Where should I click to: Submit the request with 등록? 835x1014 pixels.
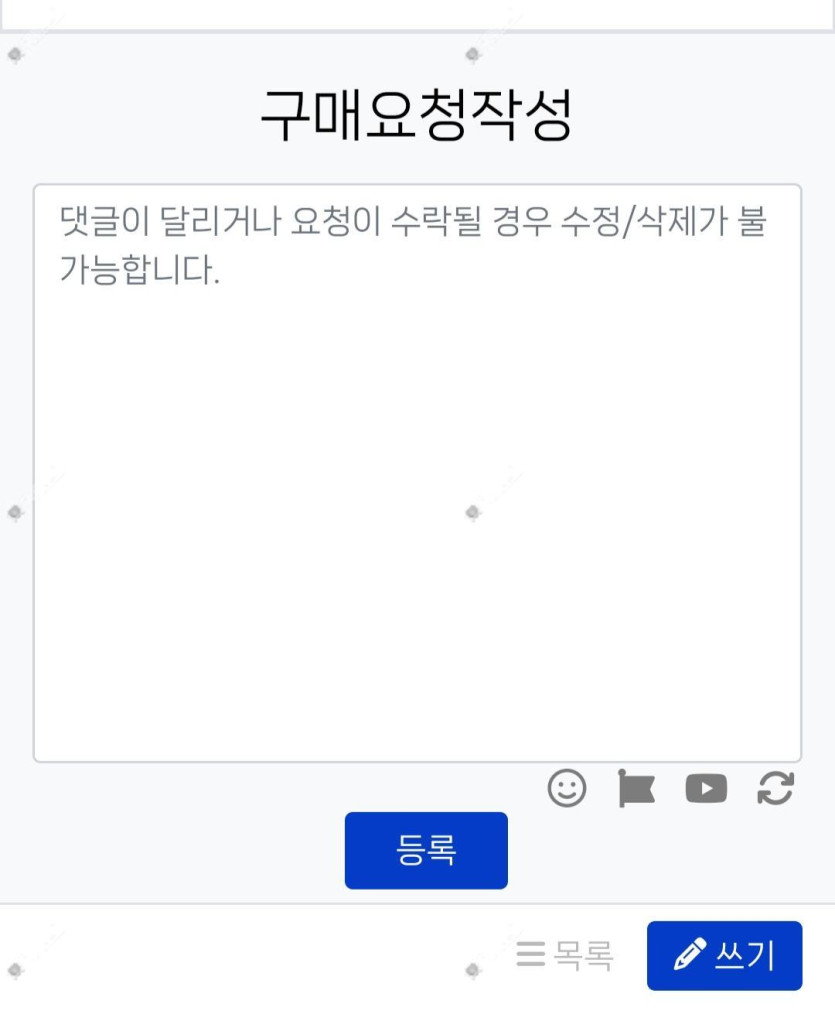pos(426,850)
